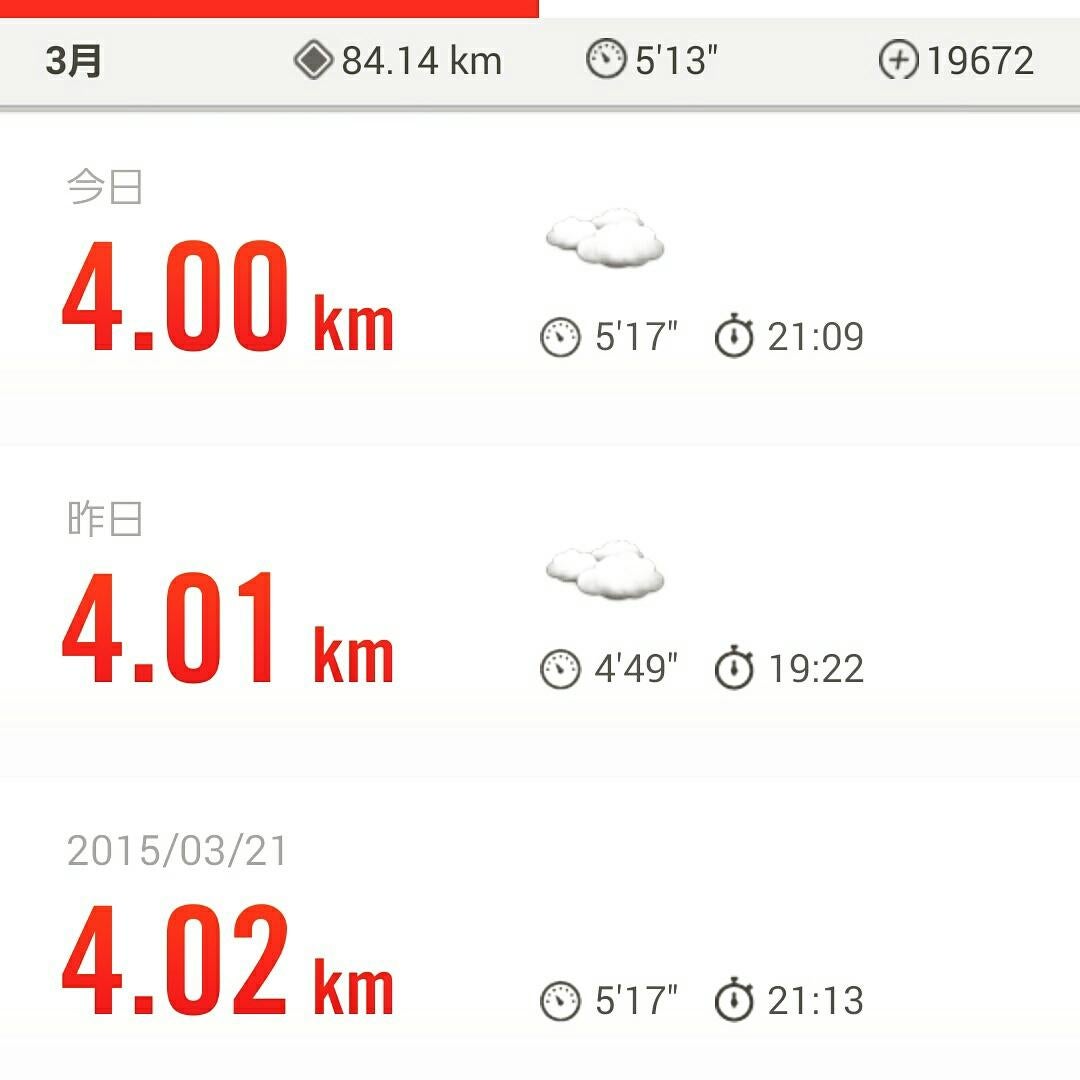The height and width of the screenshot is (1080, 1080).
Task: View the 2015/03/21 run of 4.02 km
Action: click(x=228, y=962)
